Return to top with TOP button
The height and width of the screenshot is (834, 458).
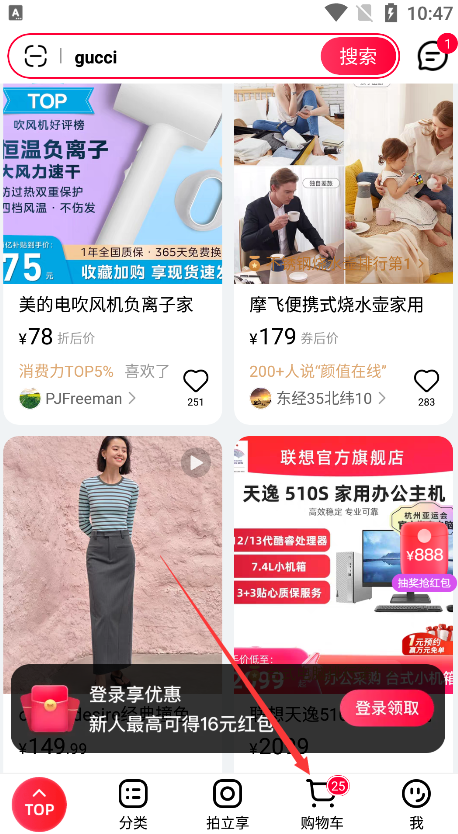click(x=39, y=804)
